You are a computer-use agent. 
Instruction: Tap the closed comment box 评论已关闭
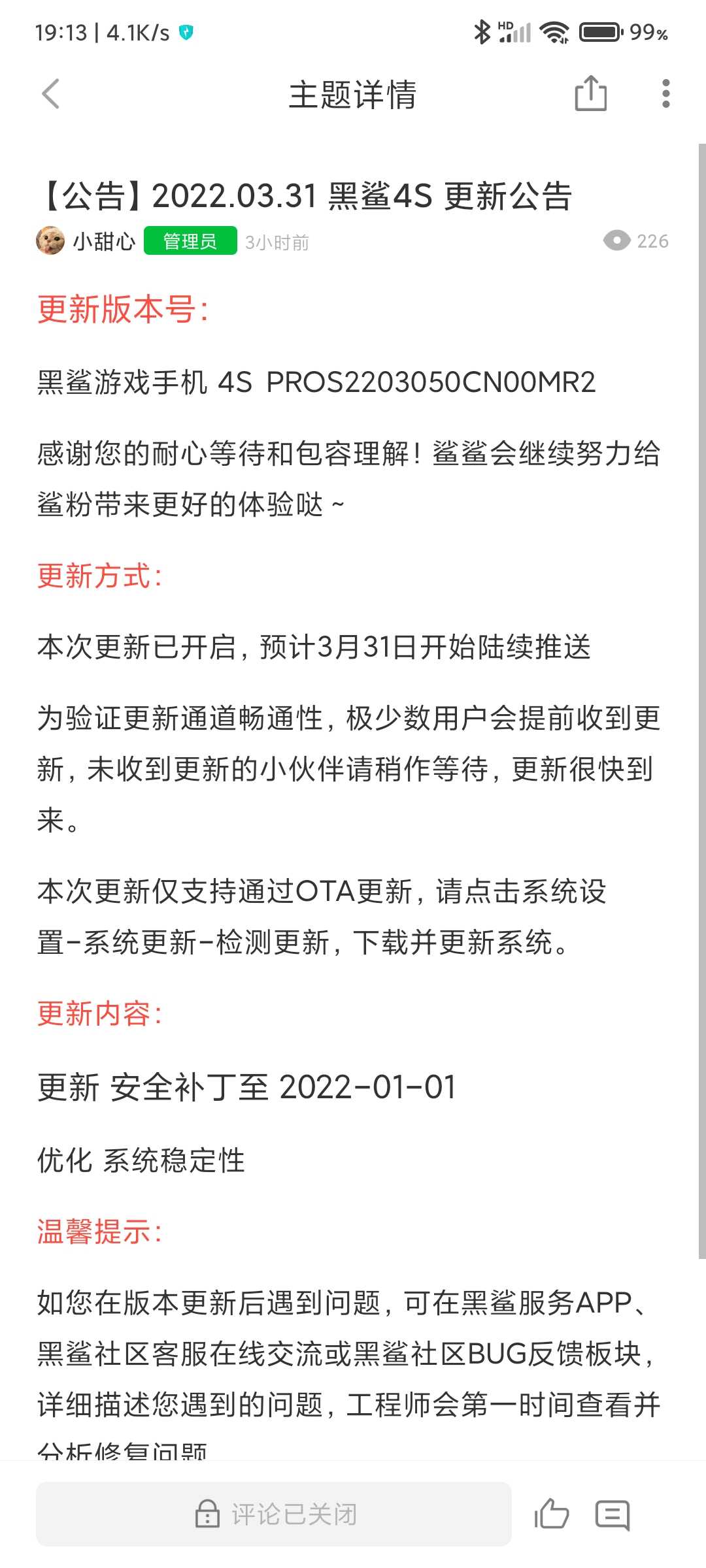point(274,1514)
